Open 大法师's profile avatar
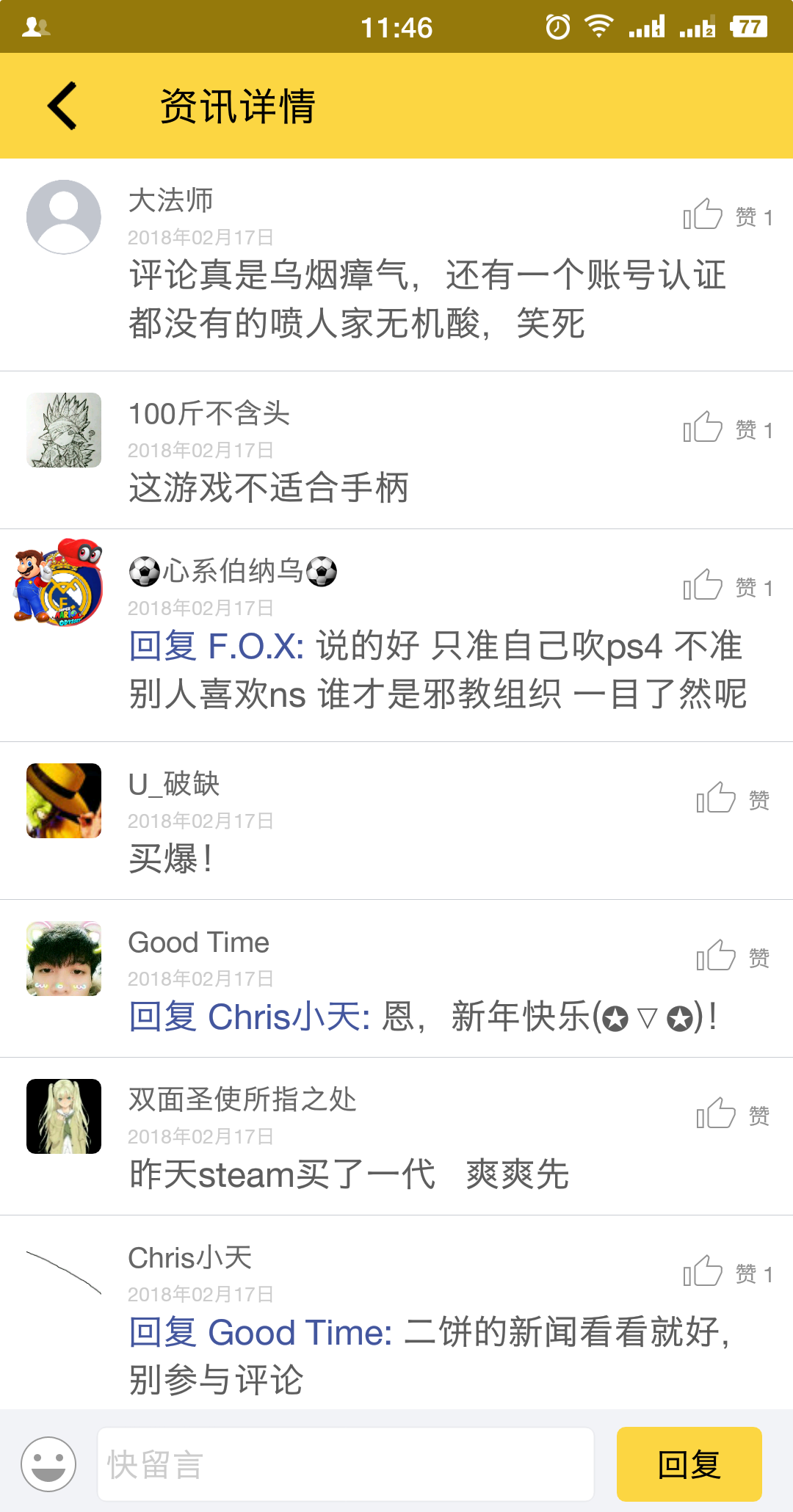Image resolution: width=793 pixels, height=1512 pixels. [x=64, y=217]
